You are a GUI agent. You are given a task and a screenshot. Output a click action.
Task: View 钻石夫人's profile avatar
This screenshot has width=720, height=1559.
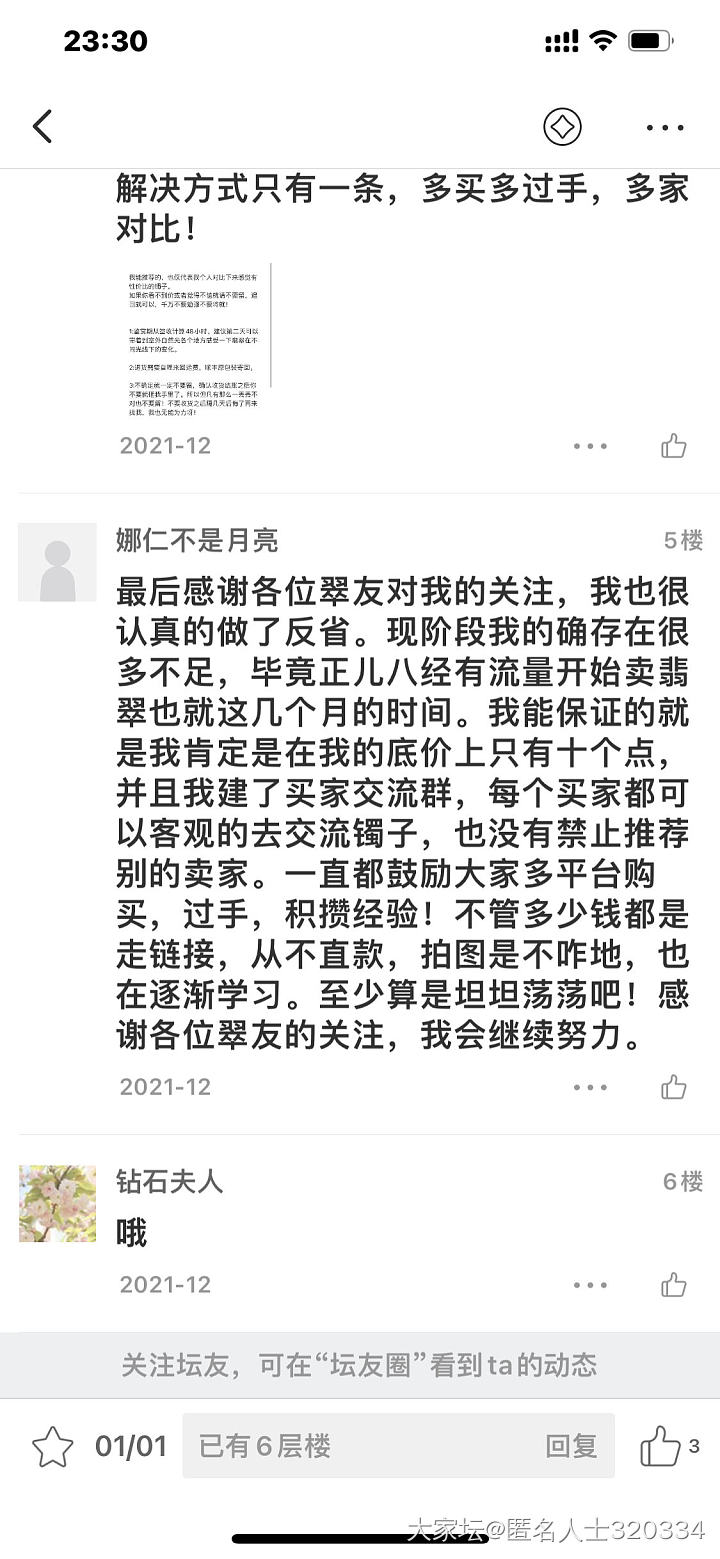click(x=58, y=1203)
